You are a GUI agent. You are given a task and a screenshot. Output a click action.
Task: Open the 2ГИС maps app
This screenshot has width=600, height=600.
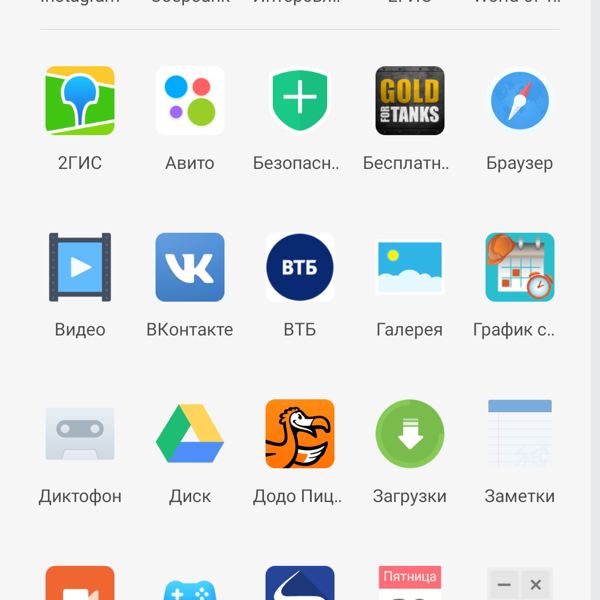coord(80,101)
